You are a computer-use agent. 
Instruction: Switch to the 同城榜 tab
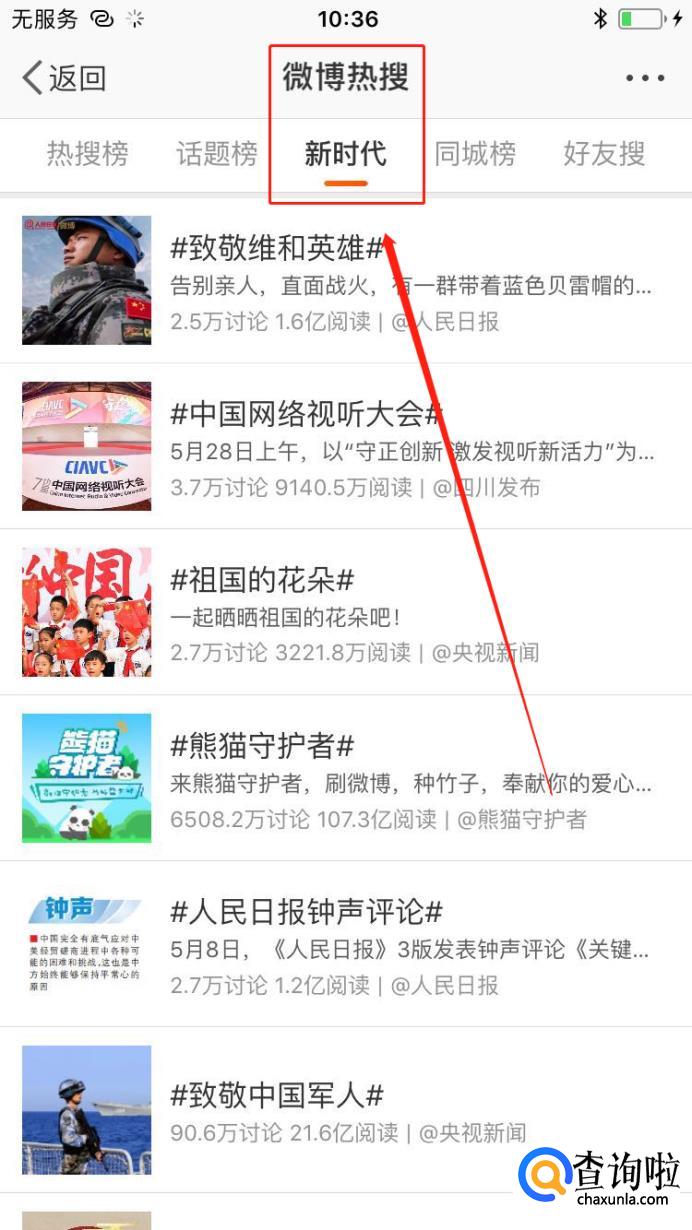click(x=475, y=154)
